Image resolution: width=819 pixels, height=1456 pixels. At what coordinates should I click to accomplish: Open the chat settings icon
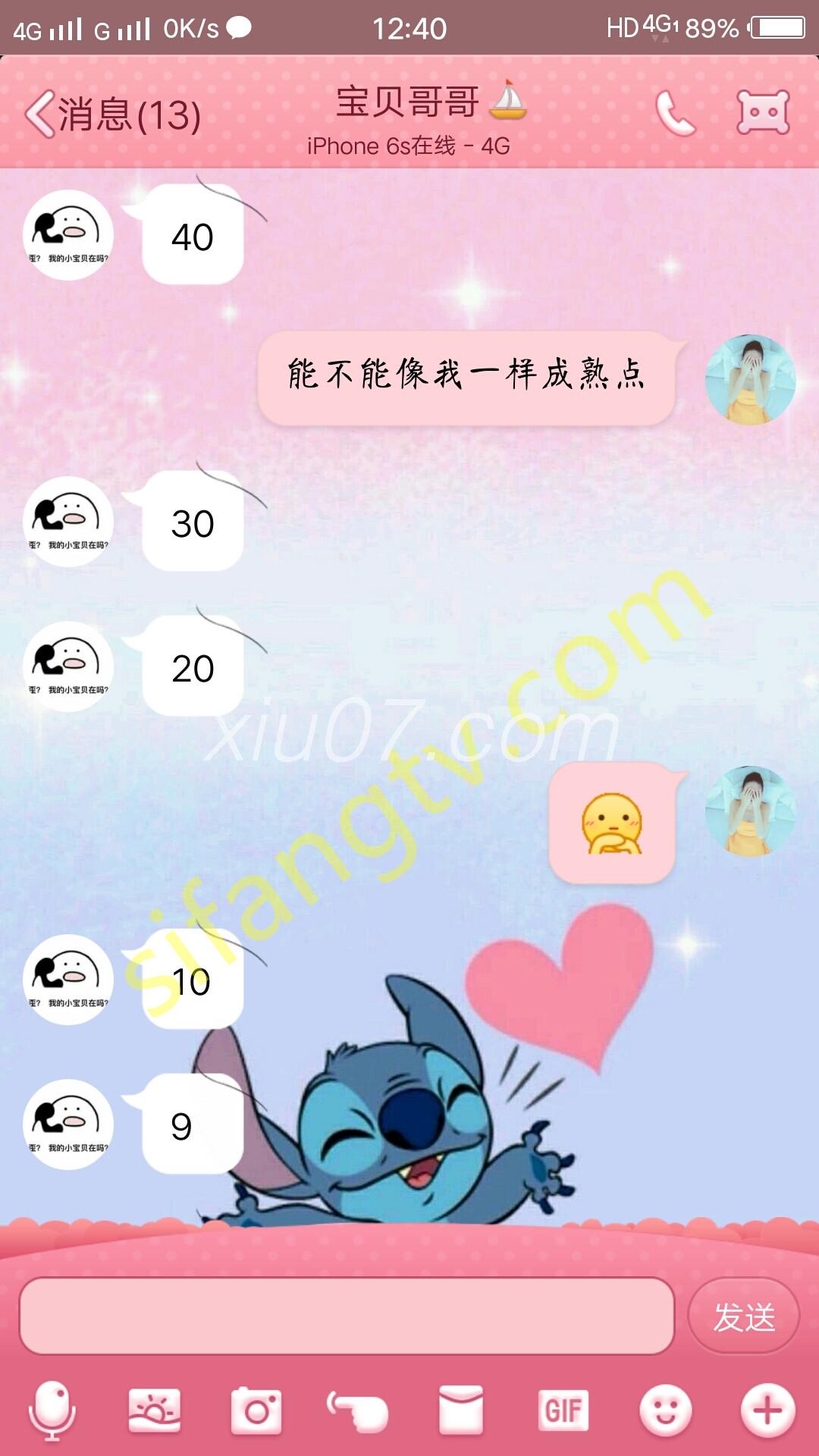(x=763, y=113)
